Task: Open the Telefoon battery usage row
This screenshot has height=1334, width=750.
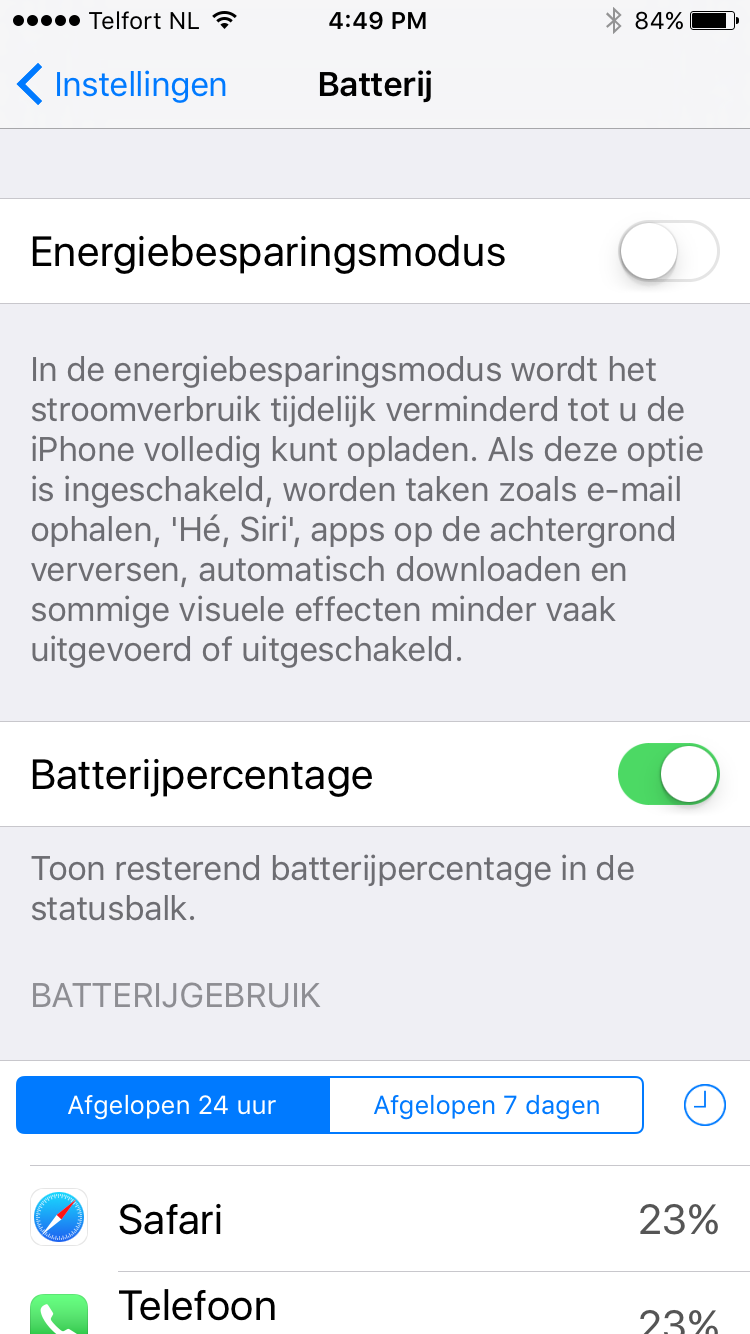Action: [x=375, y=1304]
